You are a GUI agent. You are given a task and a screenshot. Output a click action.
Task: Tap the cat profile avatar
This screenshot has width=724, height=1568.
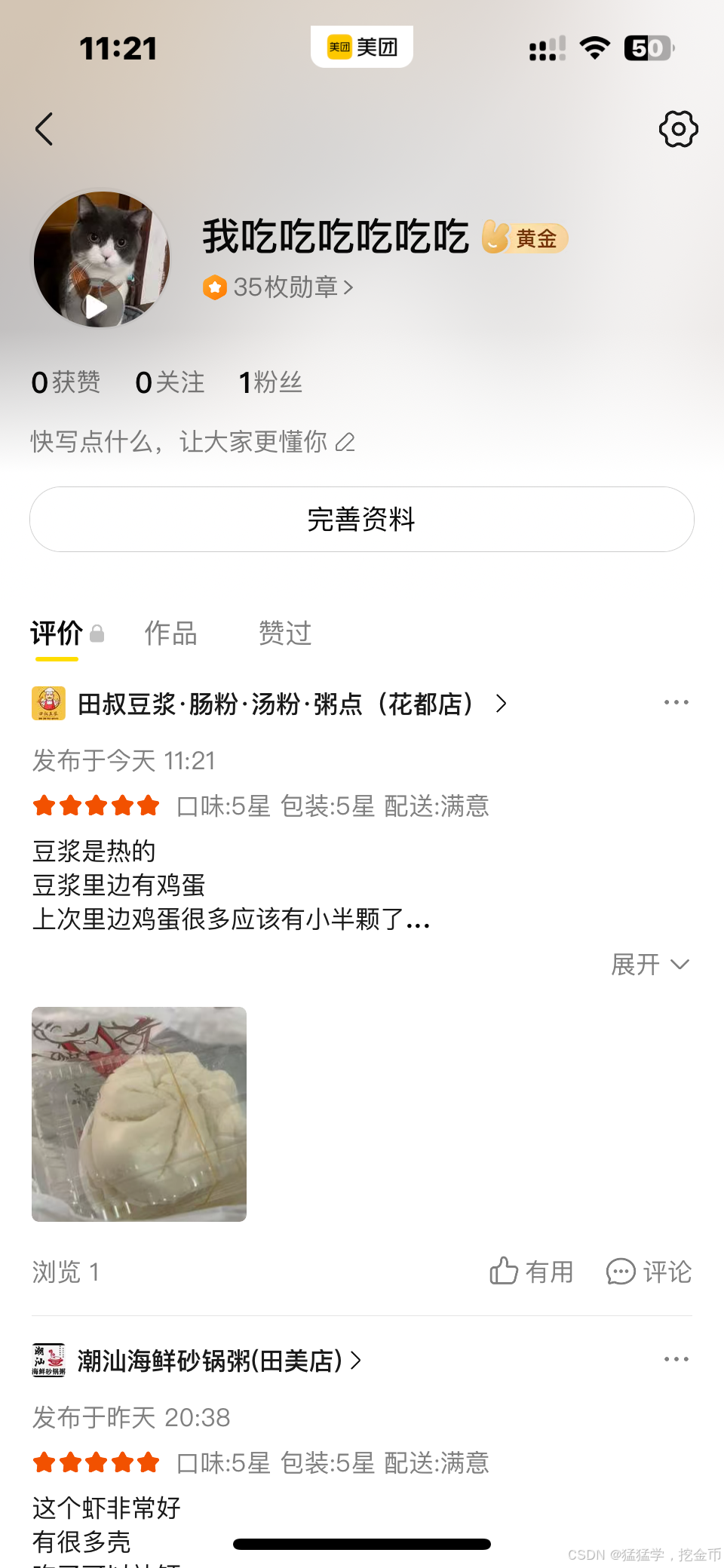point(101,259)
